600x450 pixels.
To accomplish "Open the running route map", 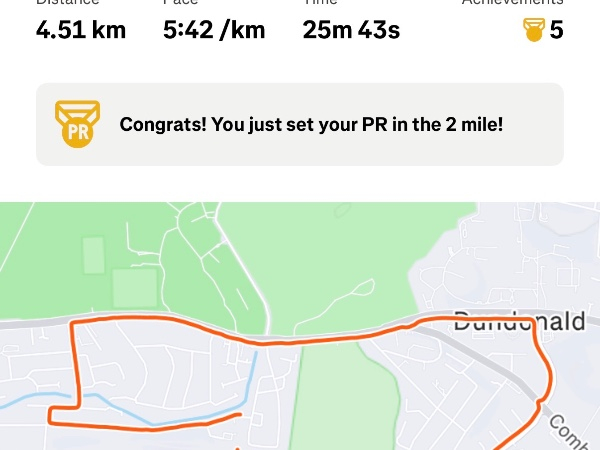I will (x=300, y=330).
